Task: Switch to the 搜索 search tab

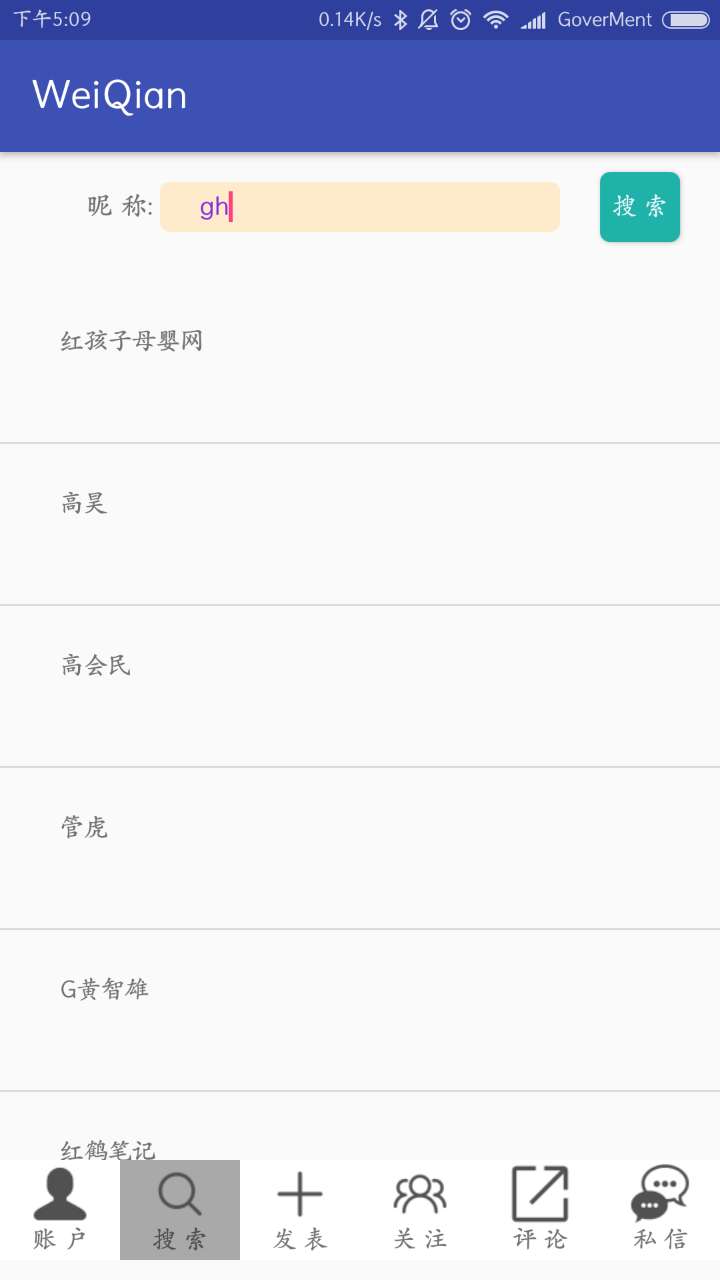Action: click(x=180, y=1210)
